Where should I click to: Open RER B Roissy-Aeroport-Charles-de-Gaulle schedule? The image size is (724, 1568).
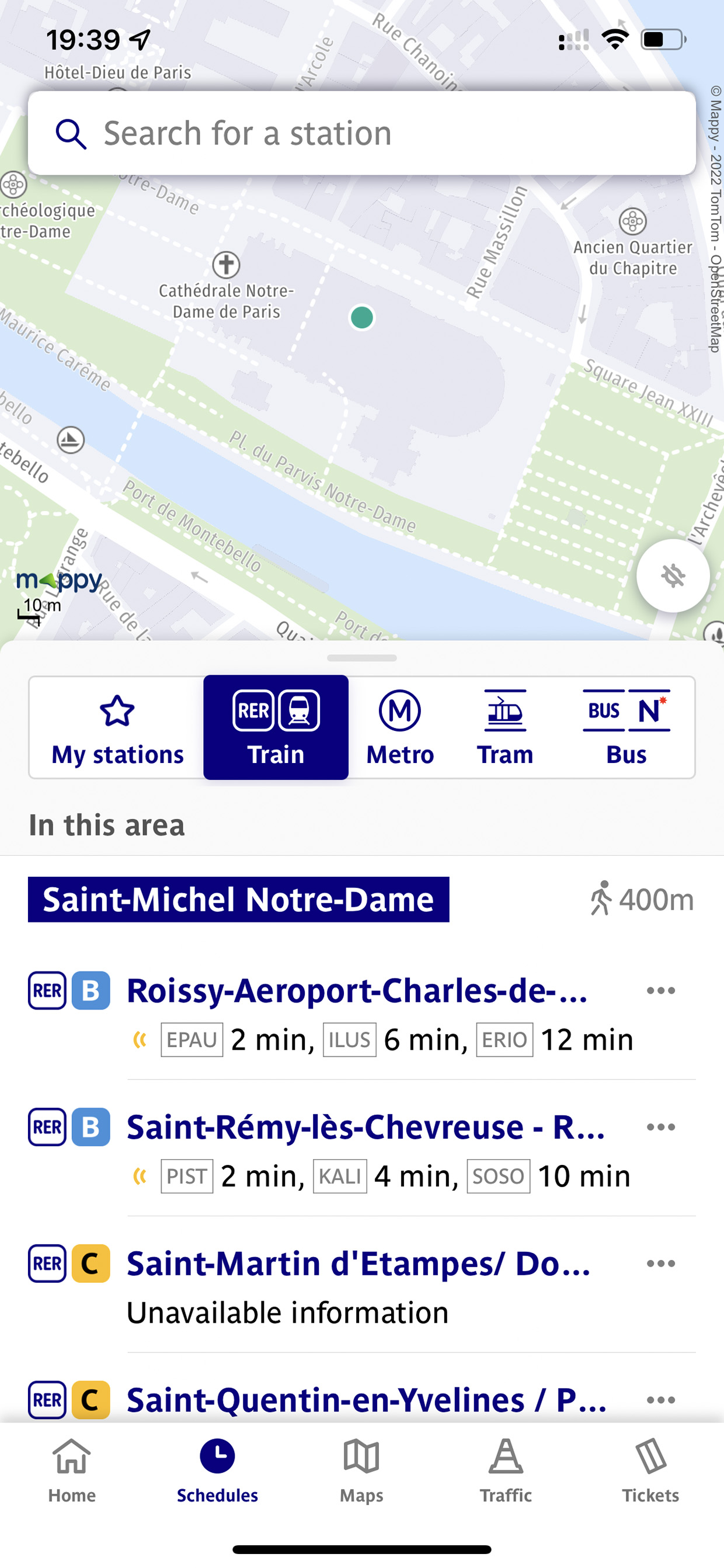[x=357, y=991]
